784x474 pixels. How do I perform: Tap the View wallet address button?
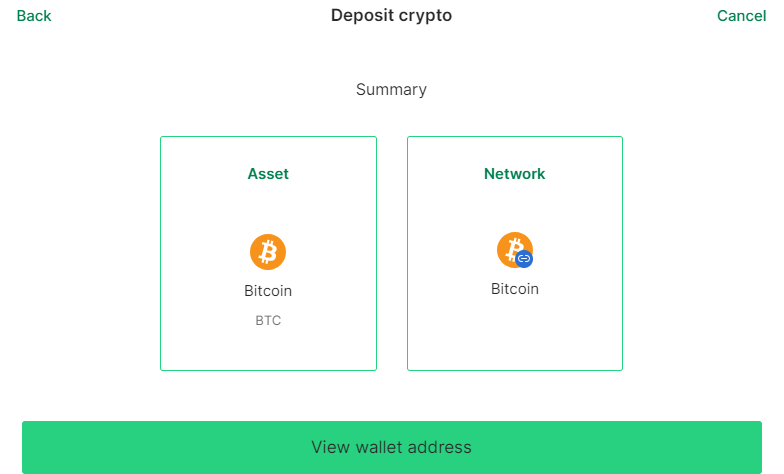tap(391, 447)
